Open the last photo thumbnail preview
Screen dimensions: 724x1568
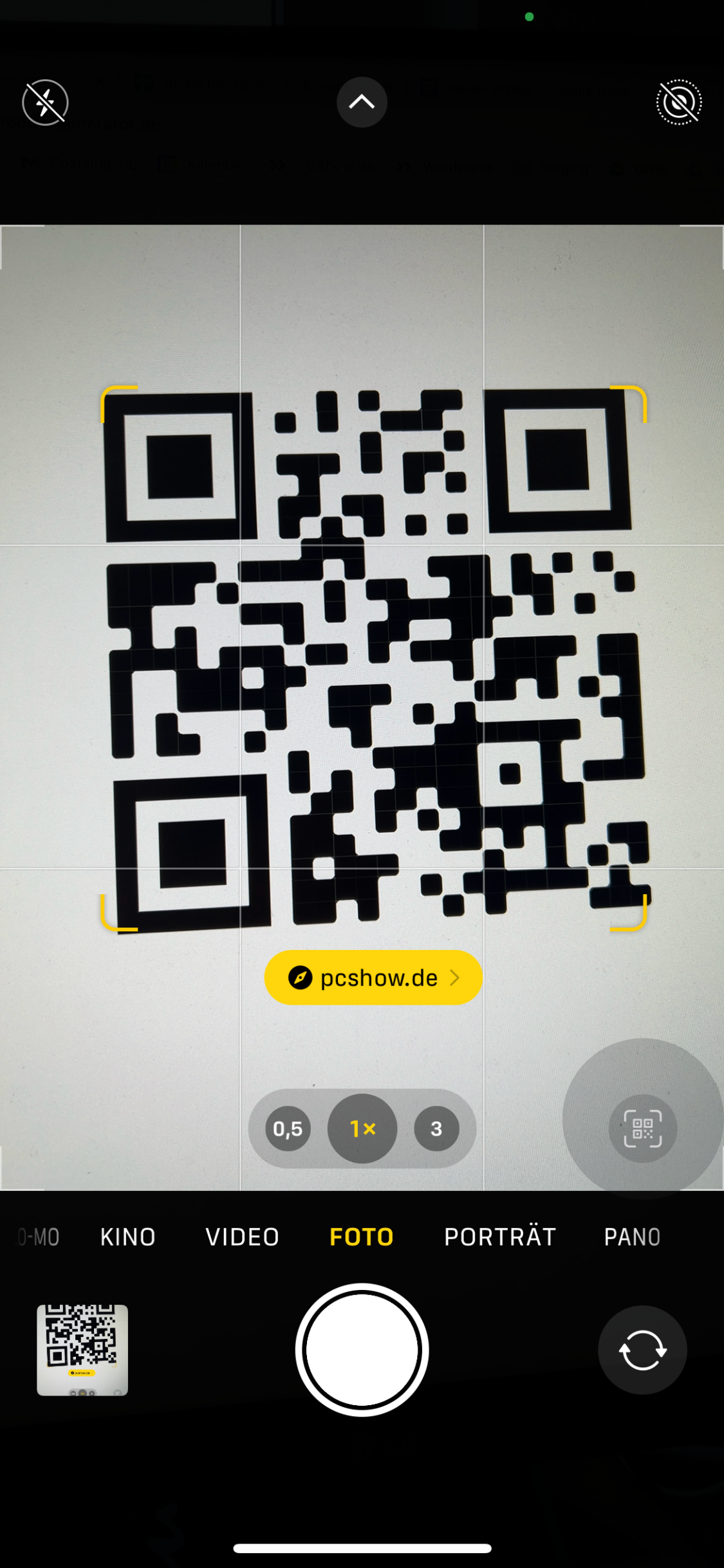pos(82,1350)
